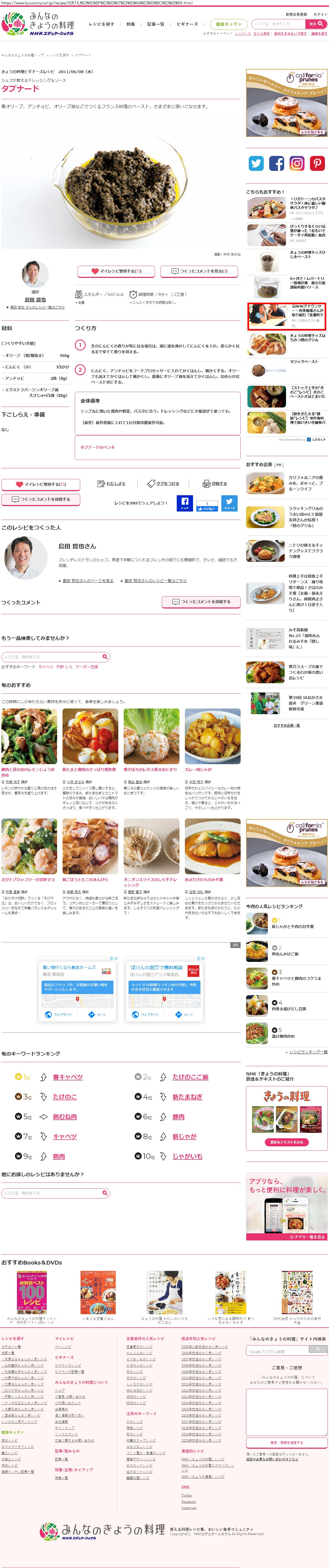Tweet this recipe with ツイート
Screen dimensions: 329x1568
click(229, 503)
